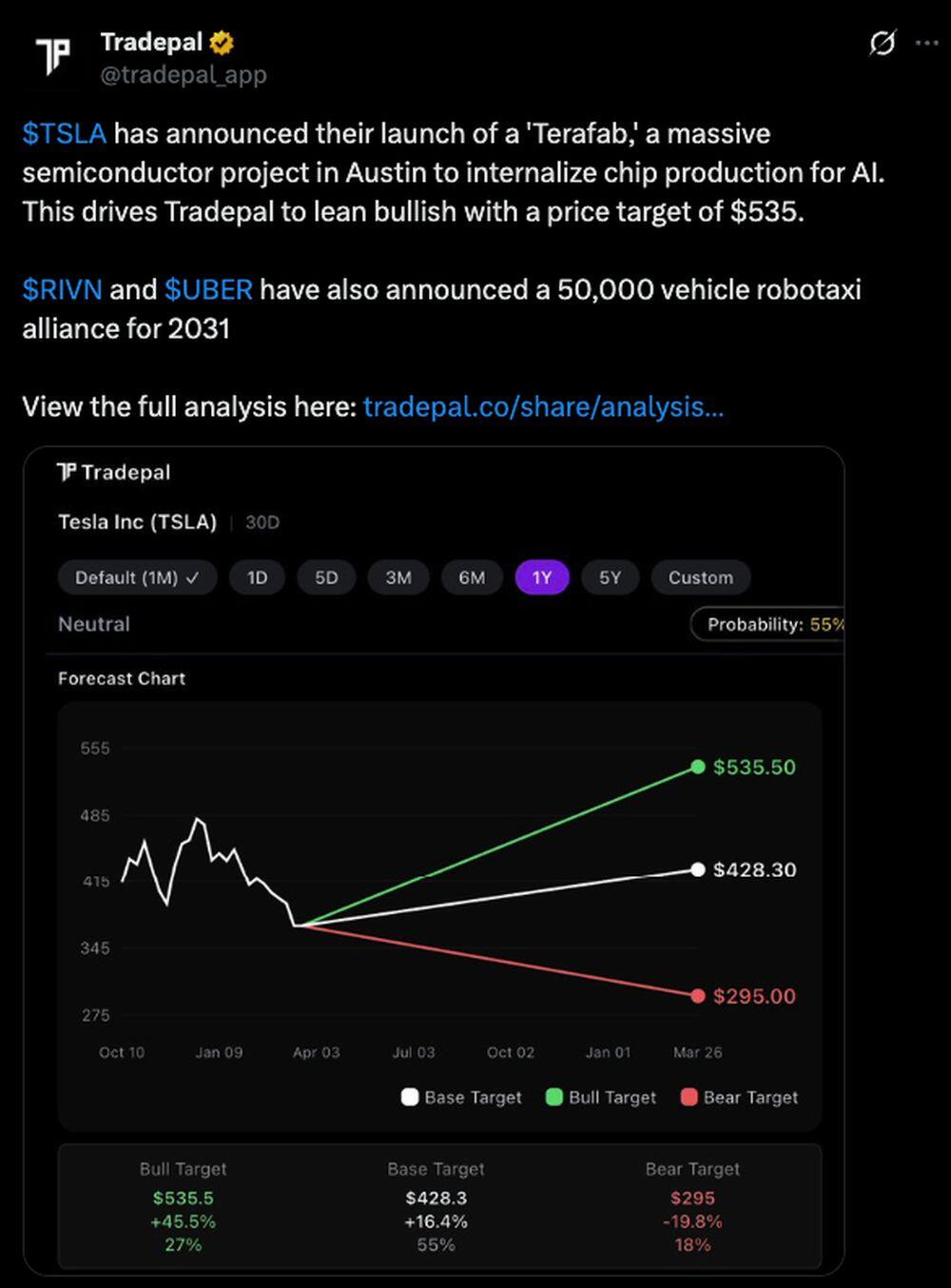Expand the 30D period option
This screenshot has height=1288, width=951.
(262, 522)
